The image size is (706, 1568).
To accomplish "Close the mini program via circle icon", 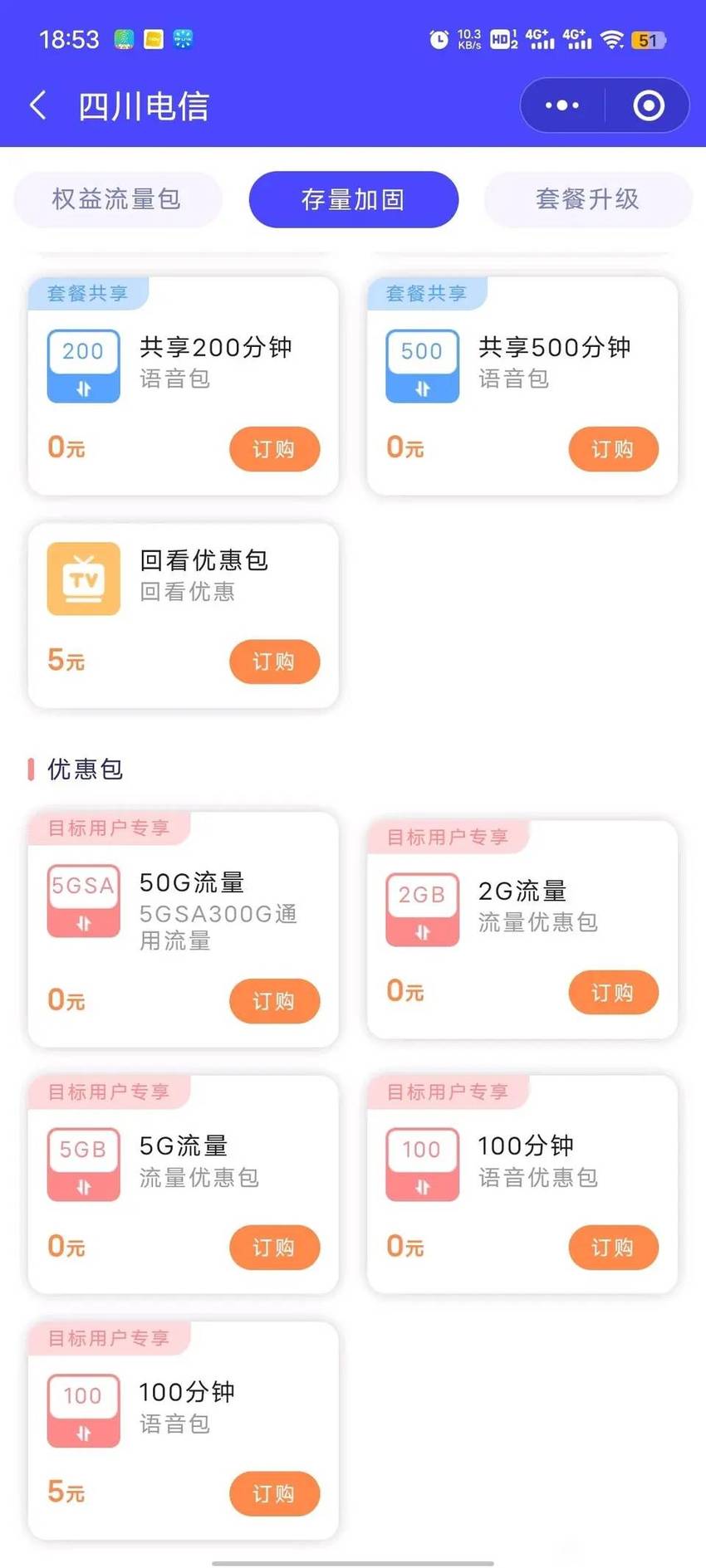I will tap(649, 105).
